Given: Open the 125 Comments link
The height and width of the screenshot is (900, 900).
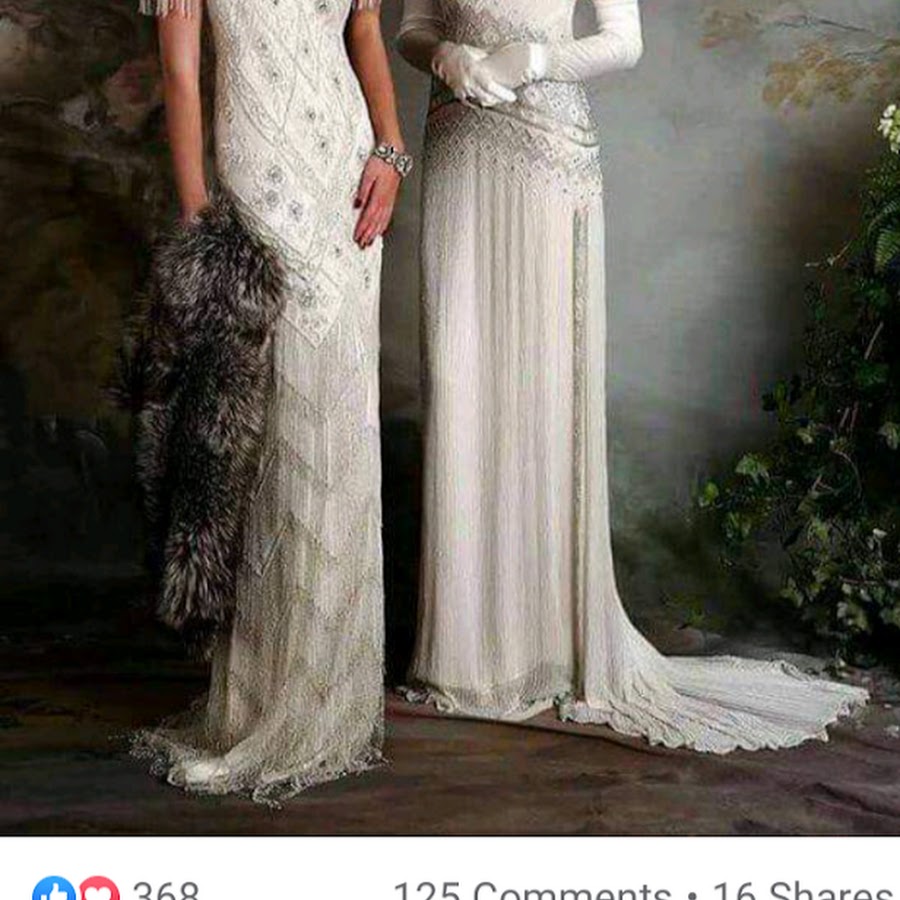Looking at the screenshot, I should tap(532, 890).
